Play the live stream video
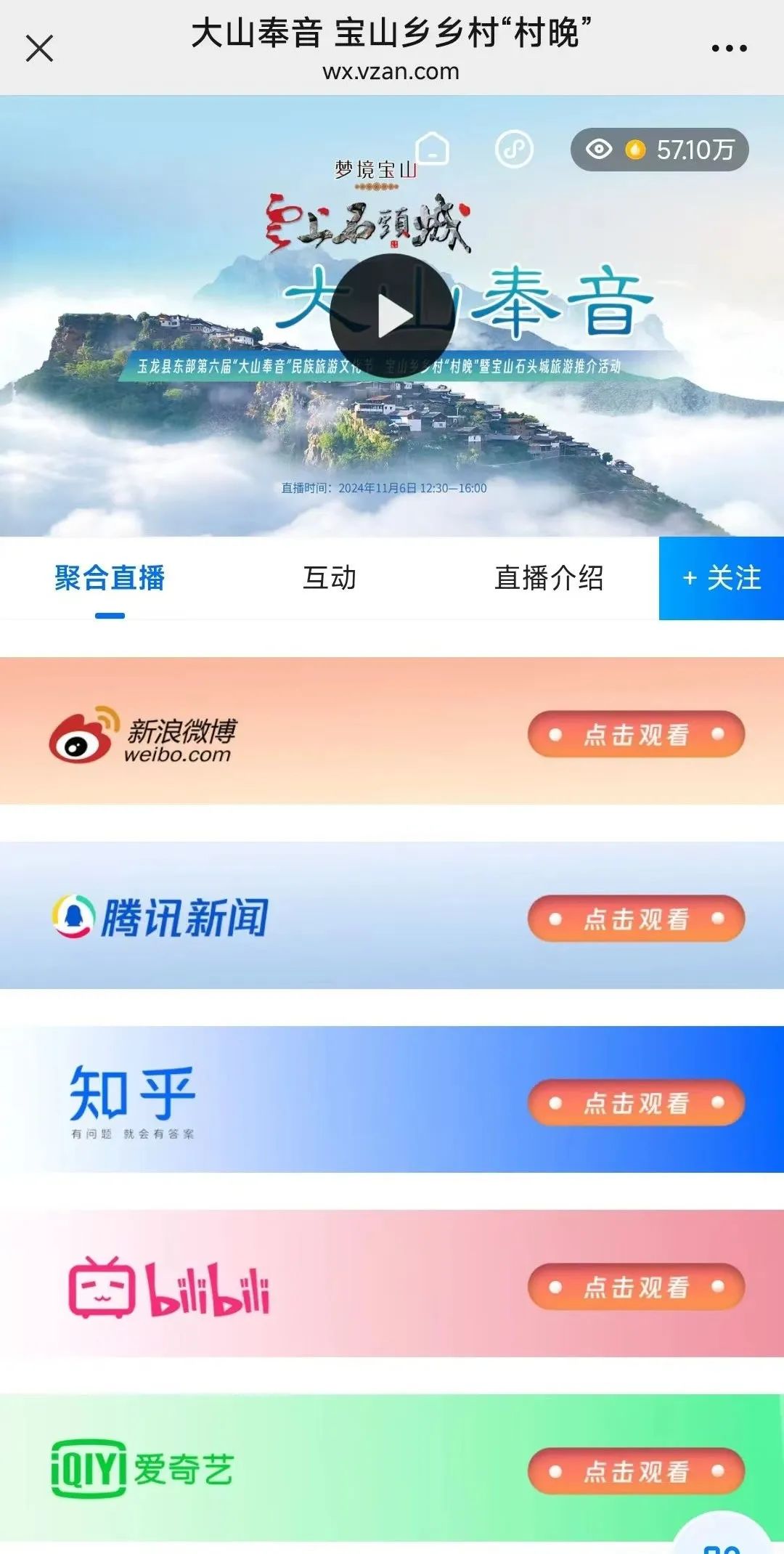This screenshot has height=1554, width=784. (x=392, y=317)
